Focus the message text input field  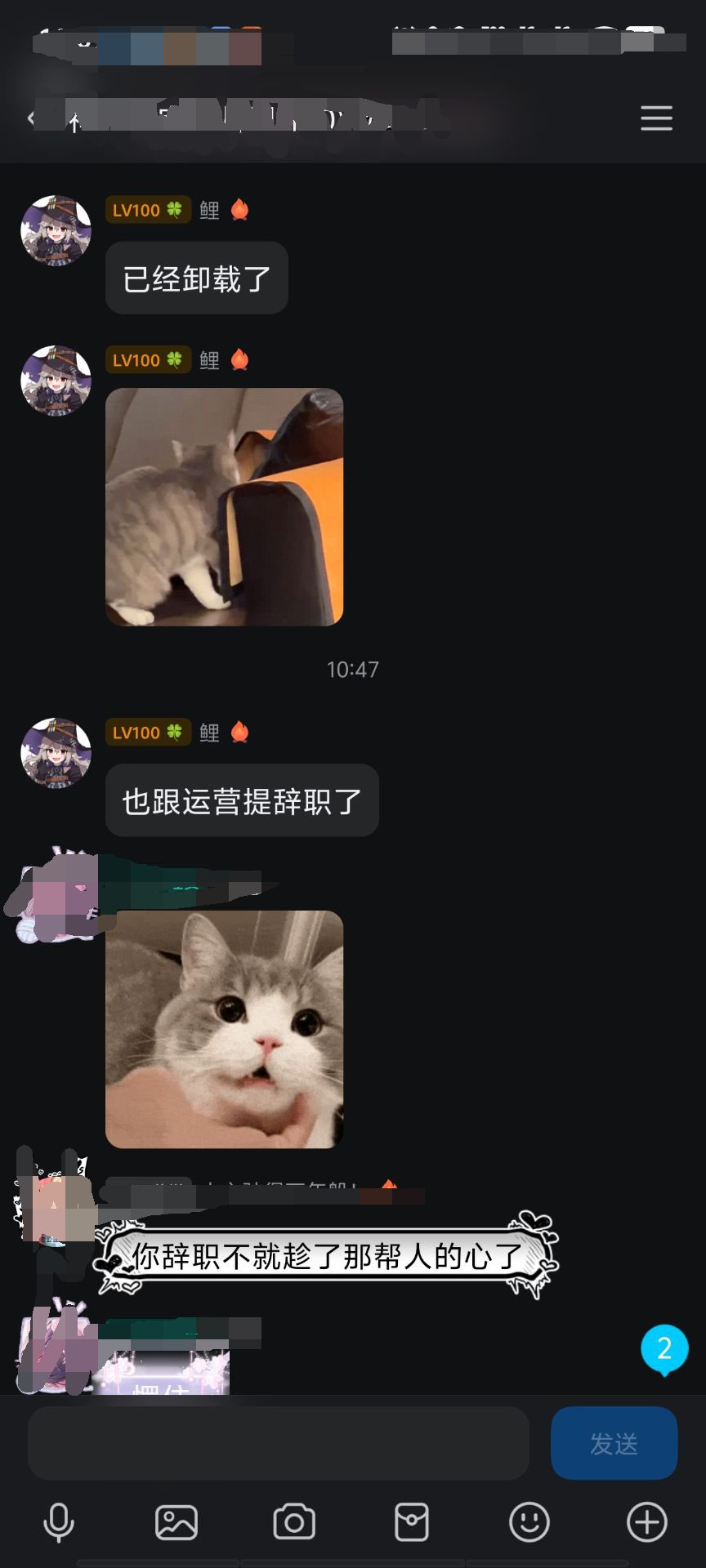(278, 1443)
